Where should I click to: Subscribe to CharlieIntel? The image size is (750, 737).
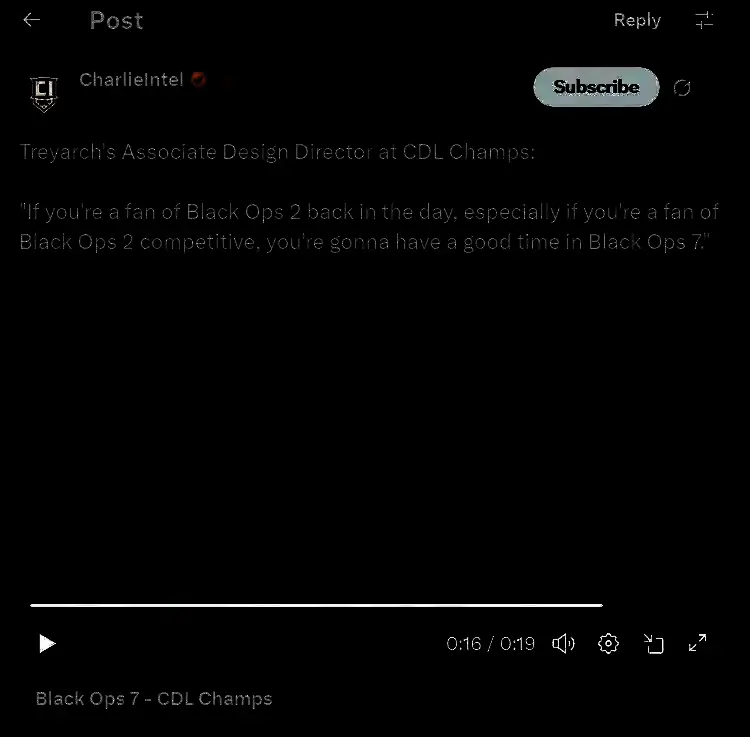click(596, 87)
